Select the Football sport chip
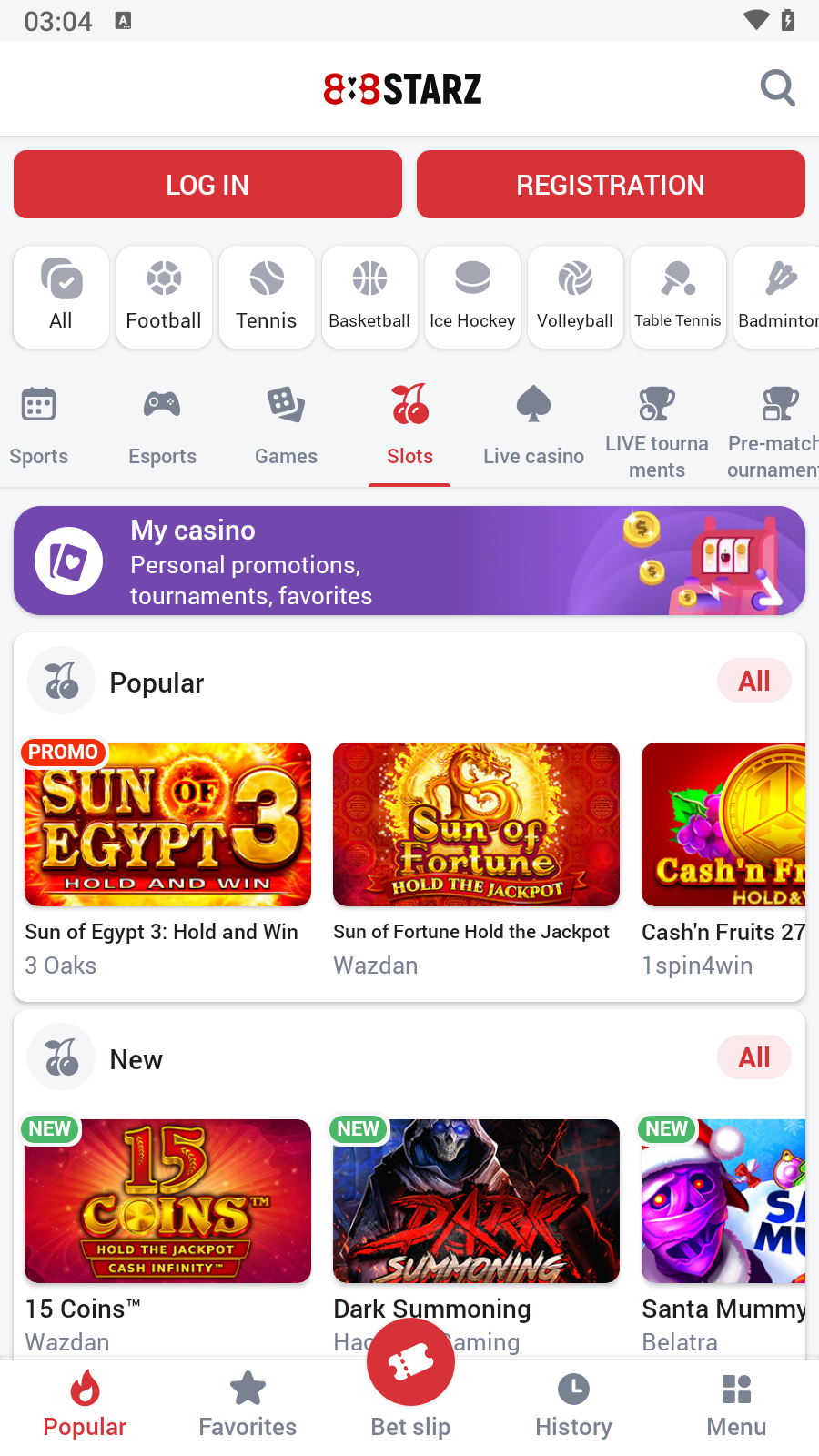Viewport: 819px width, 1456px height. [x=164, y=297]
